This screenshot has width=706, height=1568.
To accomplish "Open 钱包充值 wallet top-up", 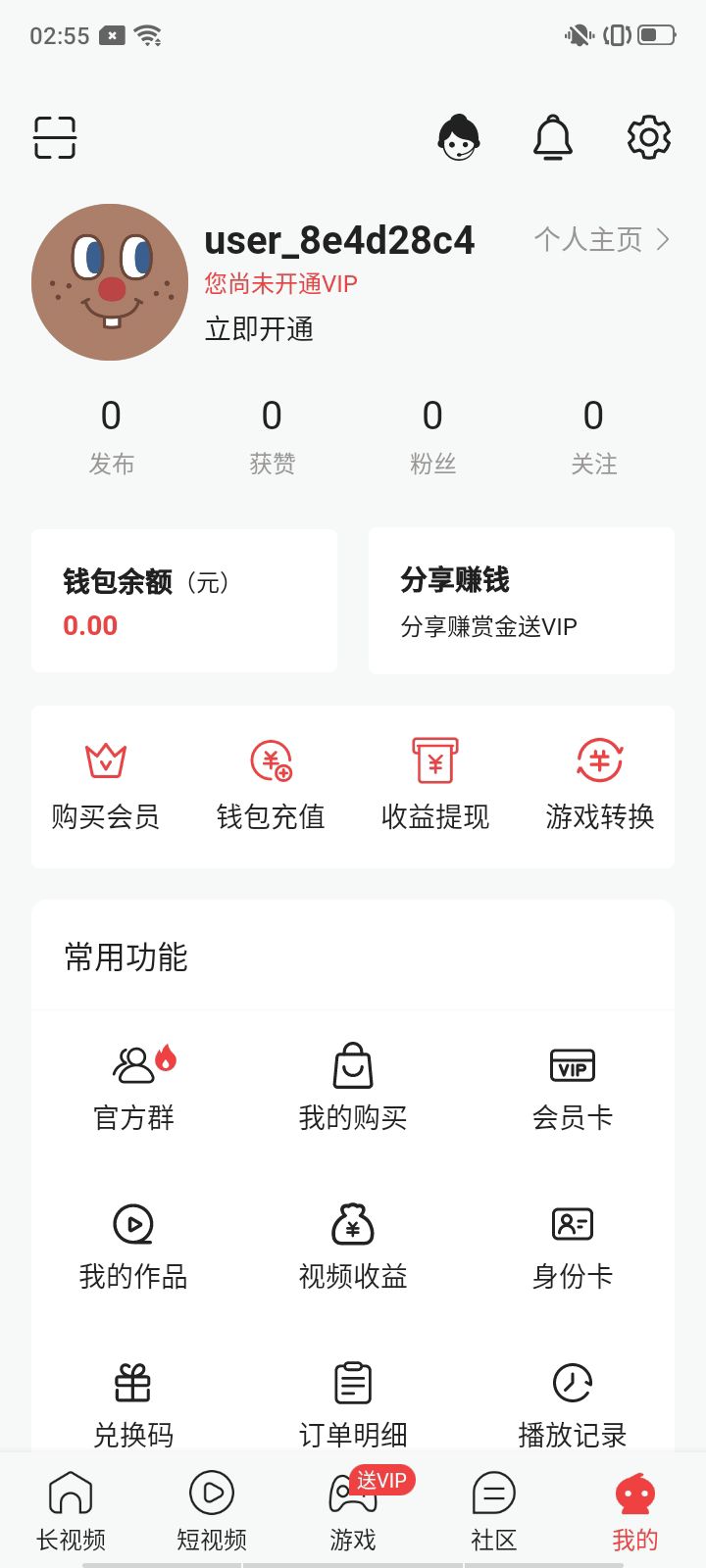I will (271, 786).
